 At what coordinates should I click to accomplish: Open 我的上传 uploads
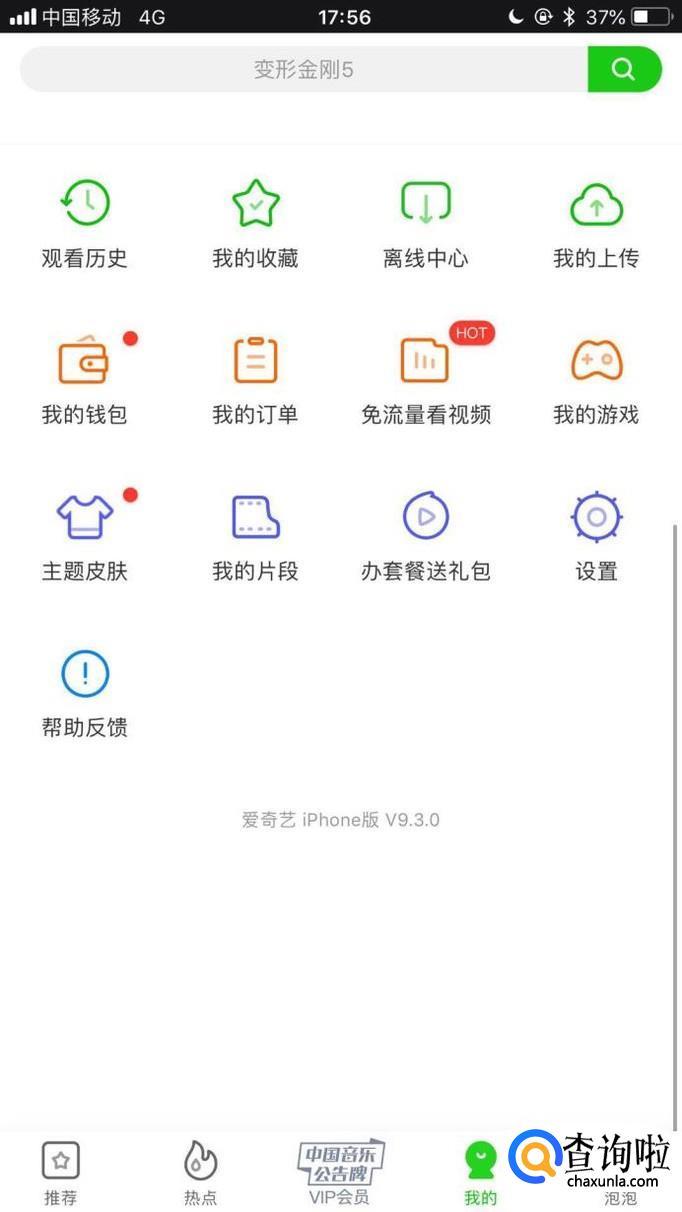click(x=596, y=223)
